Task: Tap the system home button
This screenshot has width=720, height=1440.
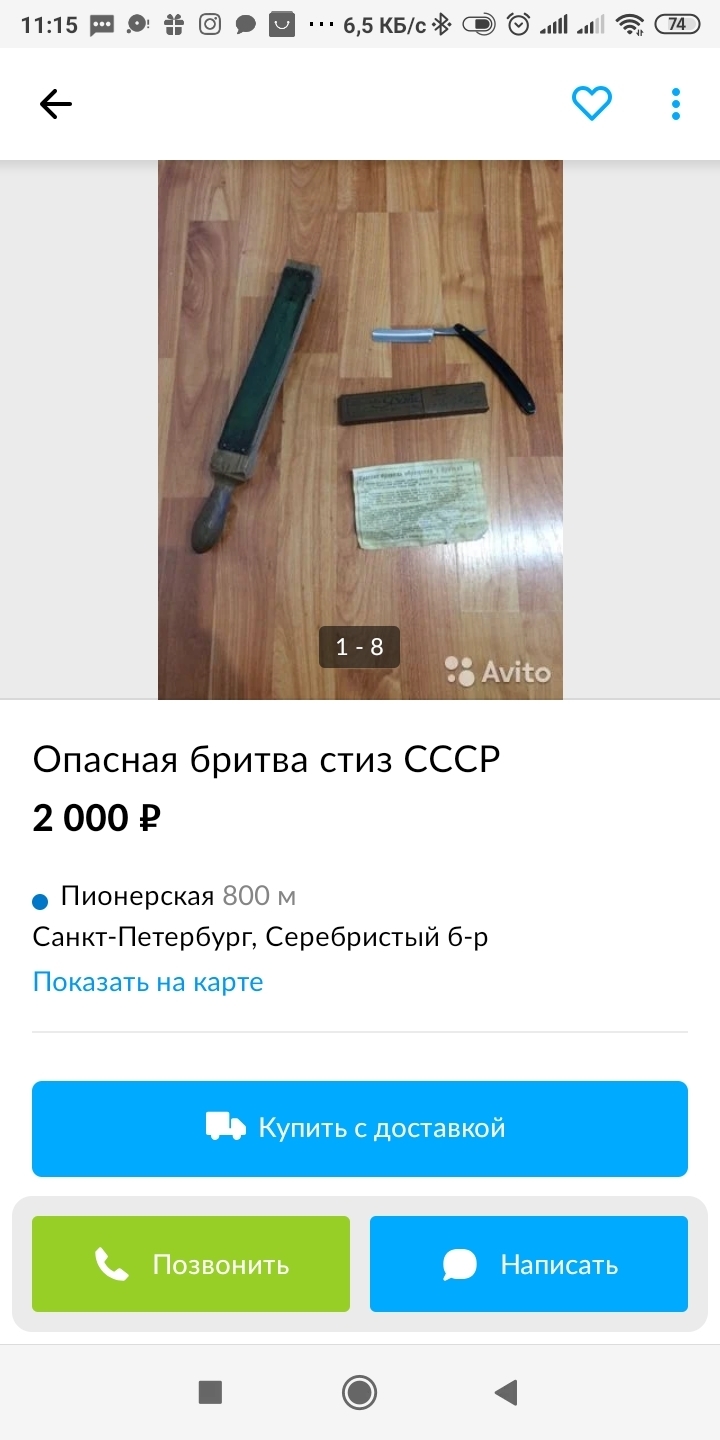Action: (359, 1392)
